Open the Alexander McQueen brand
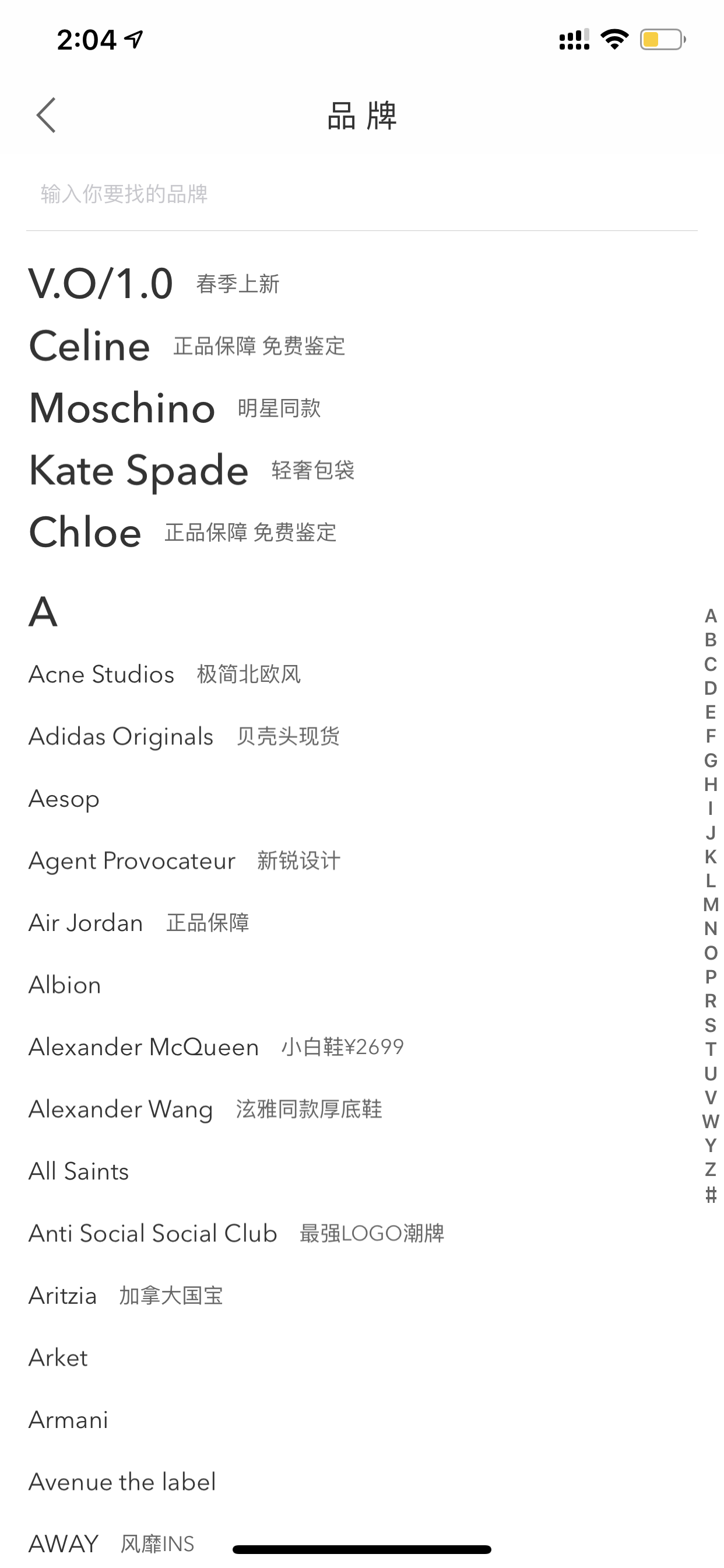The image size is (724, 1568). 143,1047
